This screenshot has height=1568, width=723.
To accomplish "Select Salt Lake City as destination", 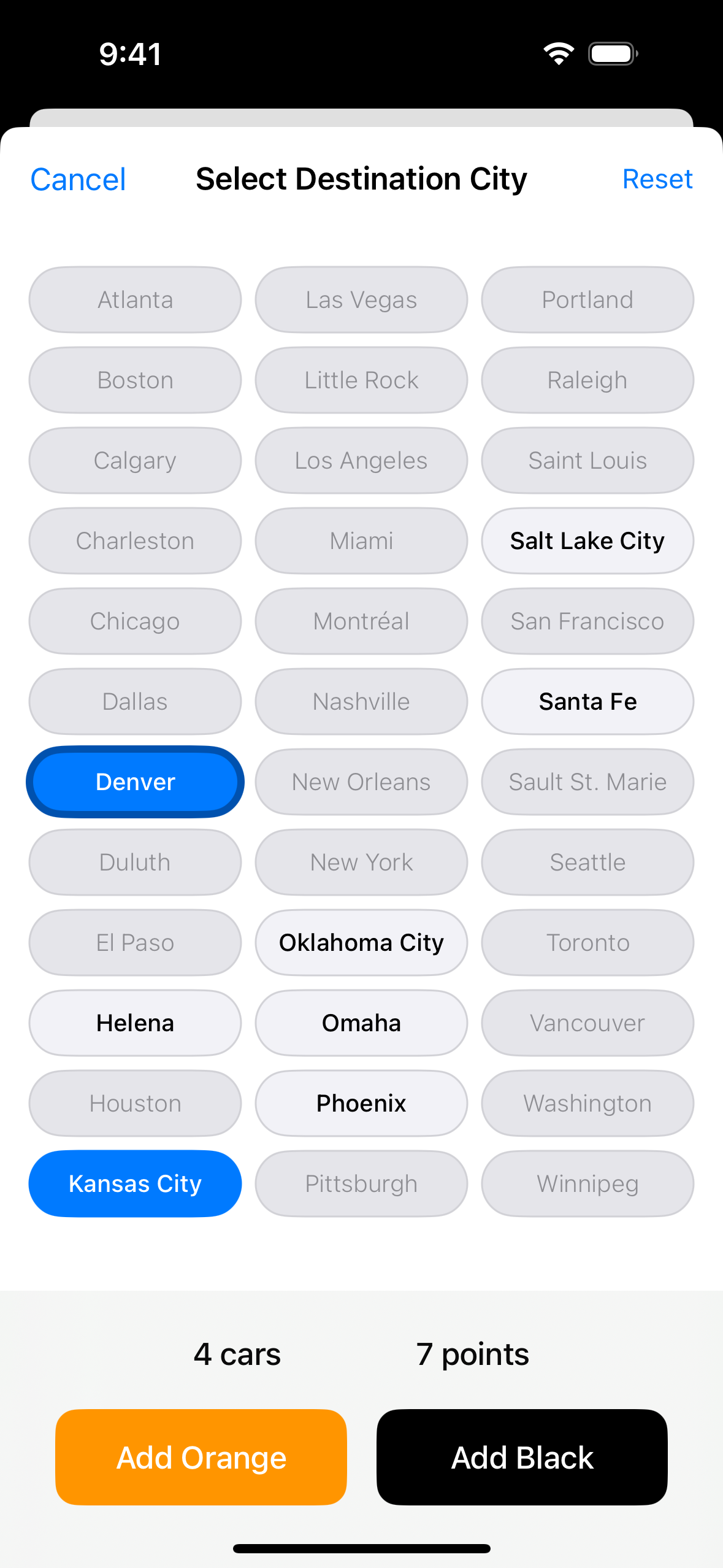I will 587,540.
